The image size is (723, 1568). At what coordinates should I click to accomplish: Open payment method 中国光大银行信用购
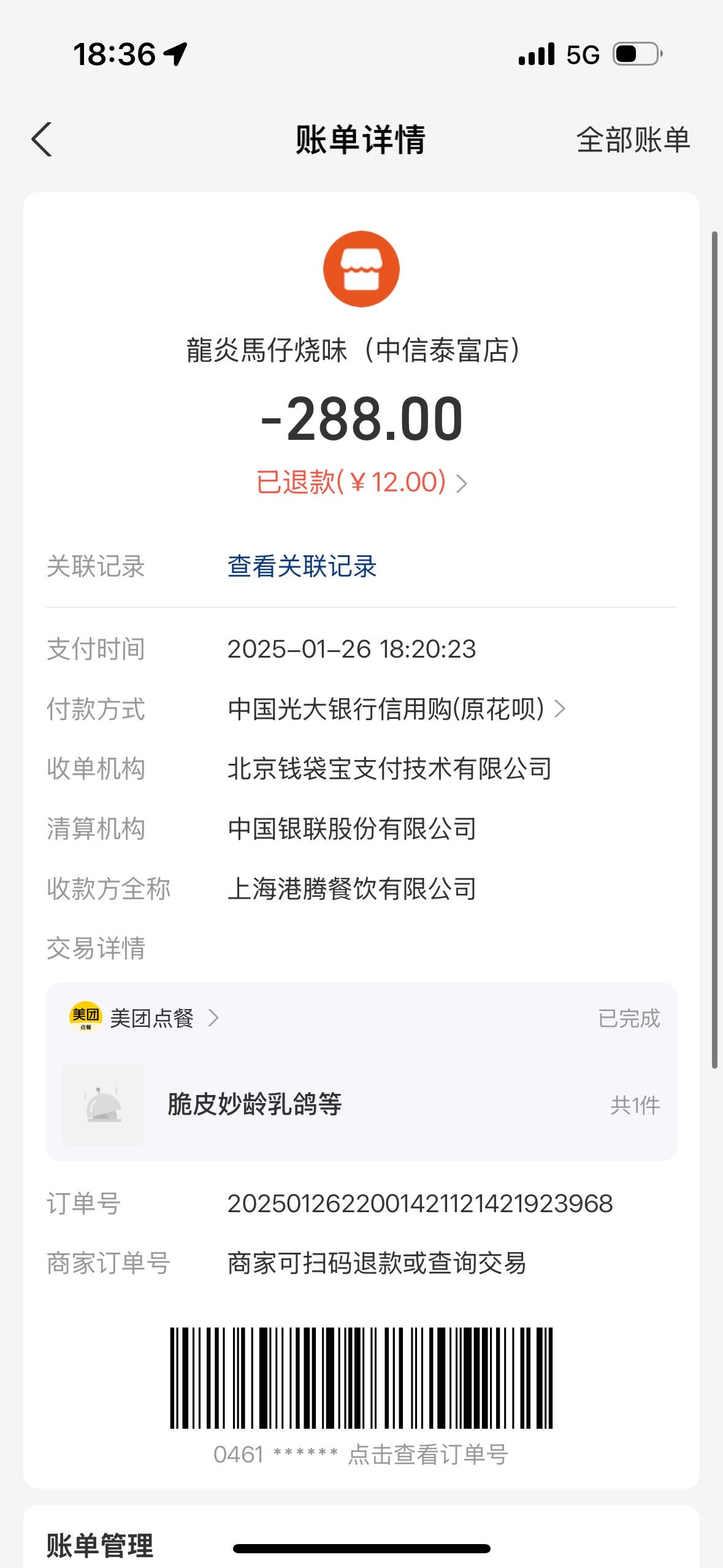click(x=396, y=709)
